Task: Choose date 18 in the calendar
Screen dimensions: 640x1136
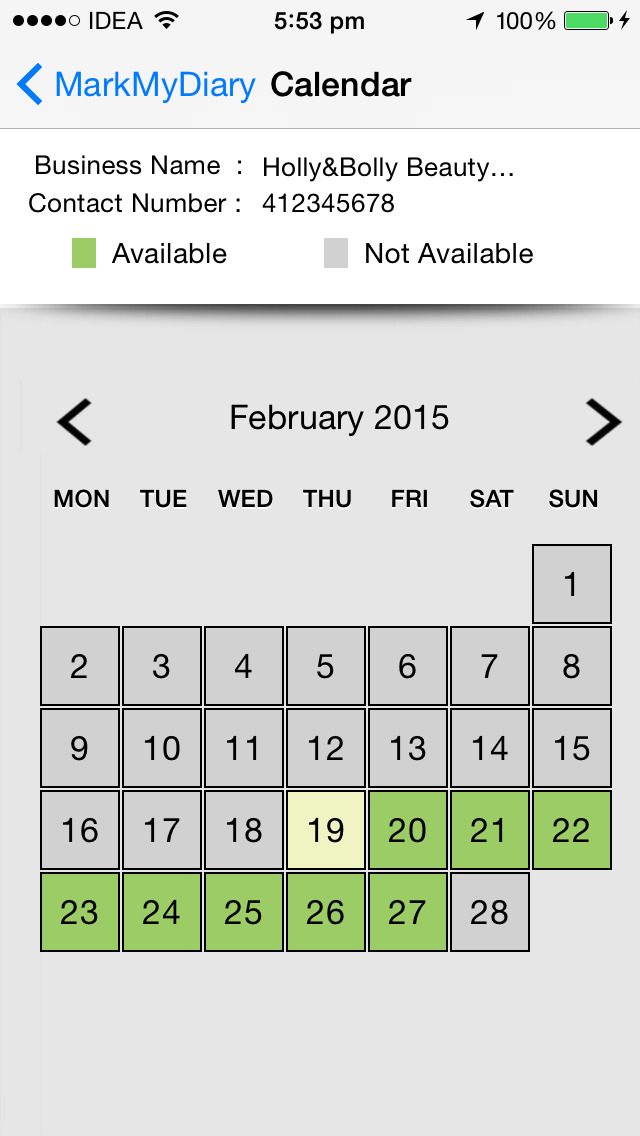Action: click(x=244, y=830)
